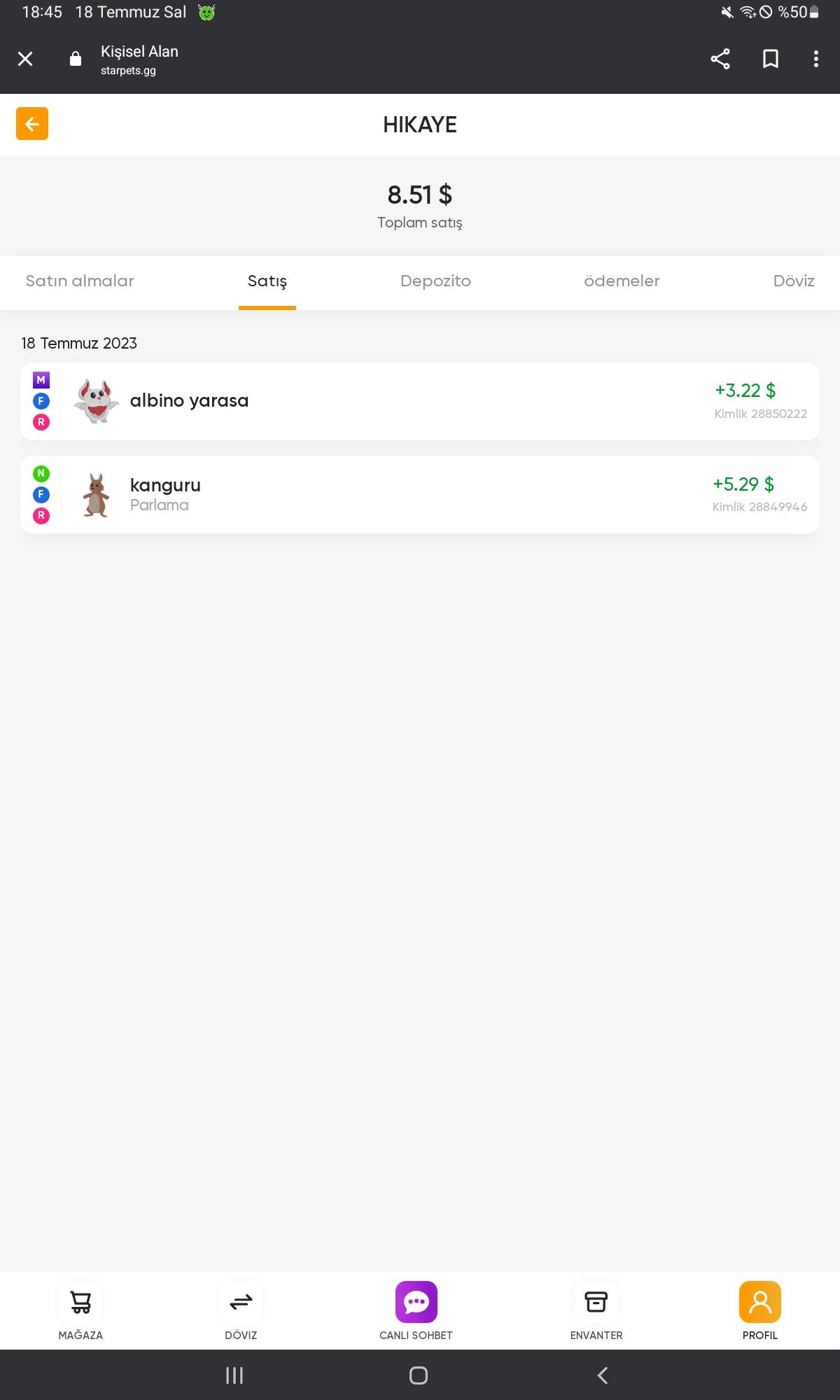Open the Depozito tab

435,281
